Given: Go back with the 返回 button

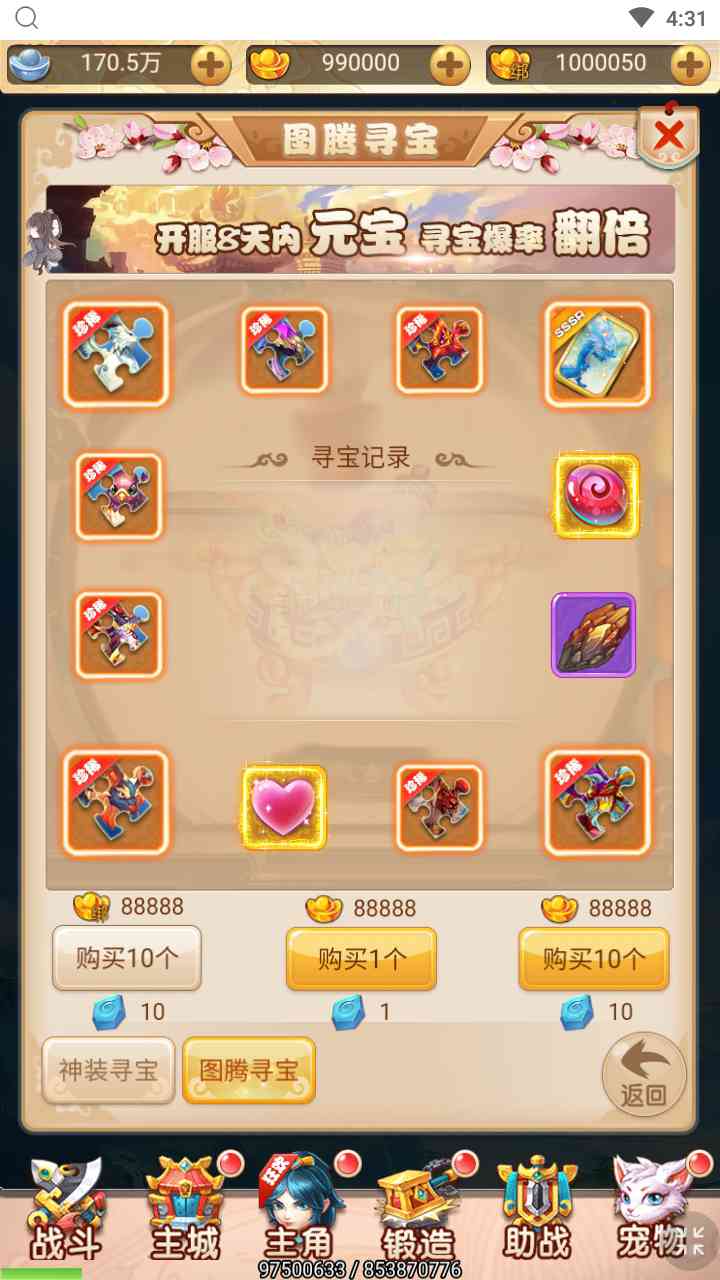Looking at the screenshot, I should coord(644,1074).
